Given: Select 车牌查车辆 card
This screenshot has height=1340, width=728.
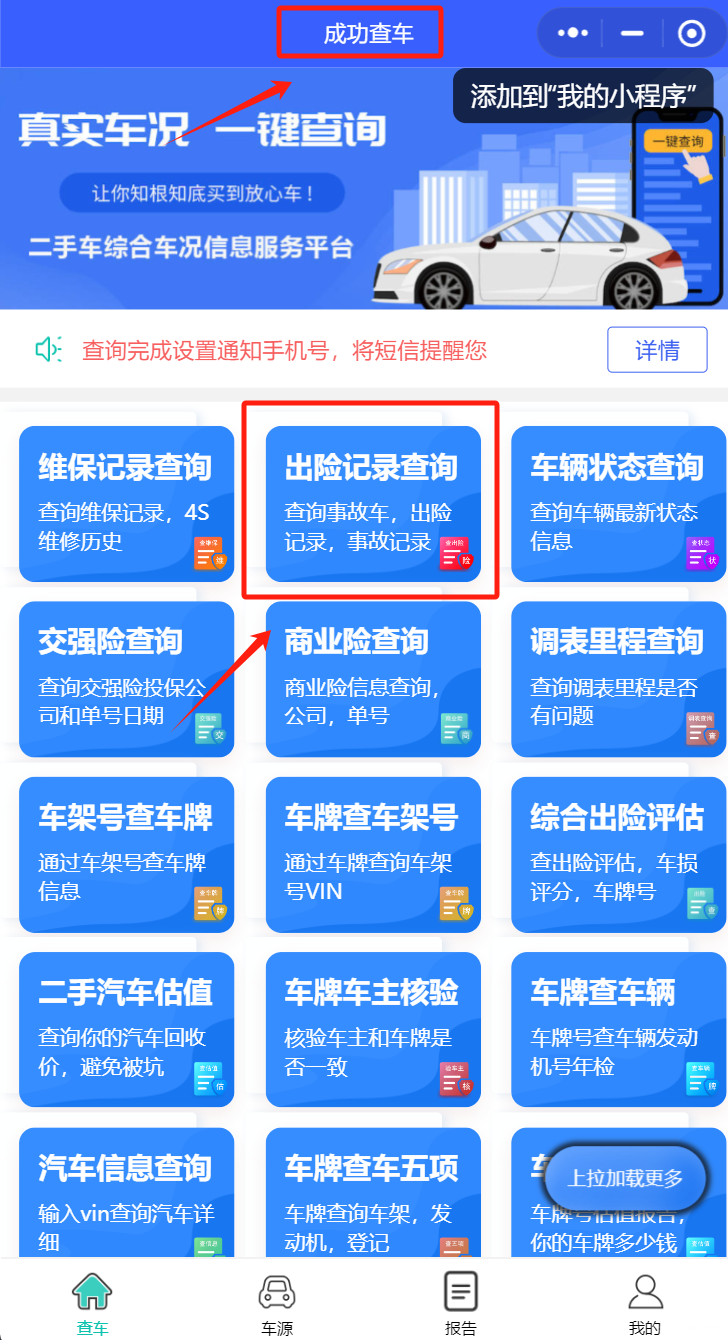Looking at the screenshot, I should click(x=618, y=1029).
